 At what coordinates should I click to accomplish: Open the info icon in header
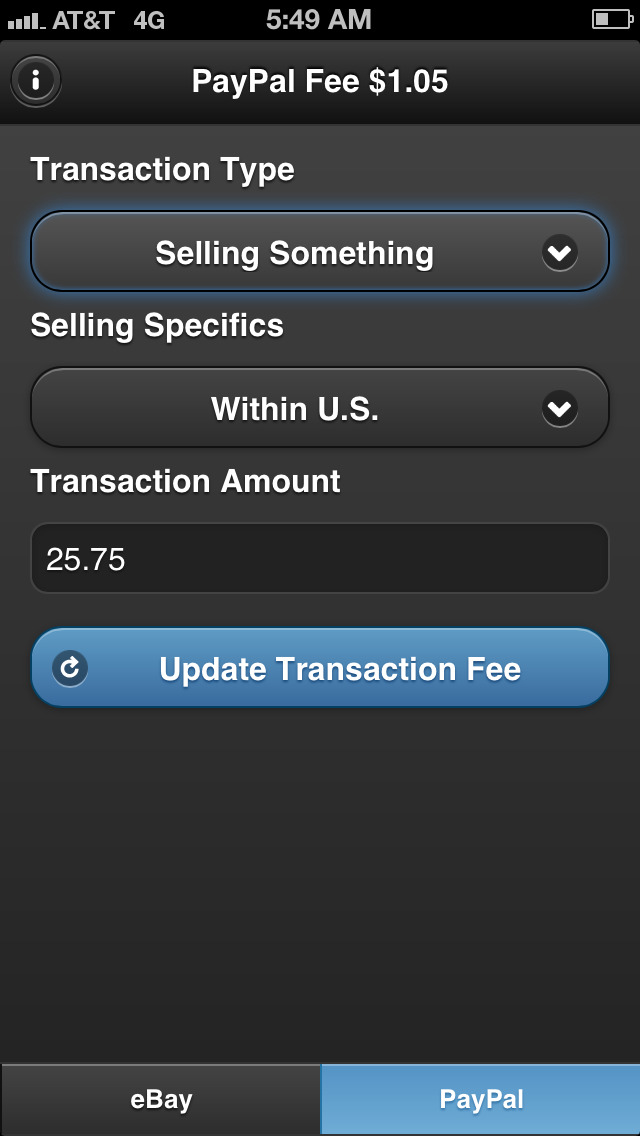[x=36, y=80]
